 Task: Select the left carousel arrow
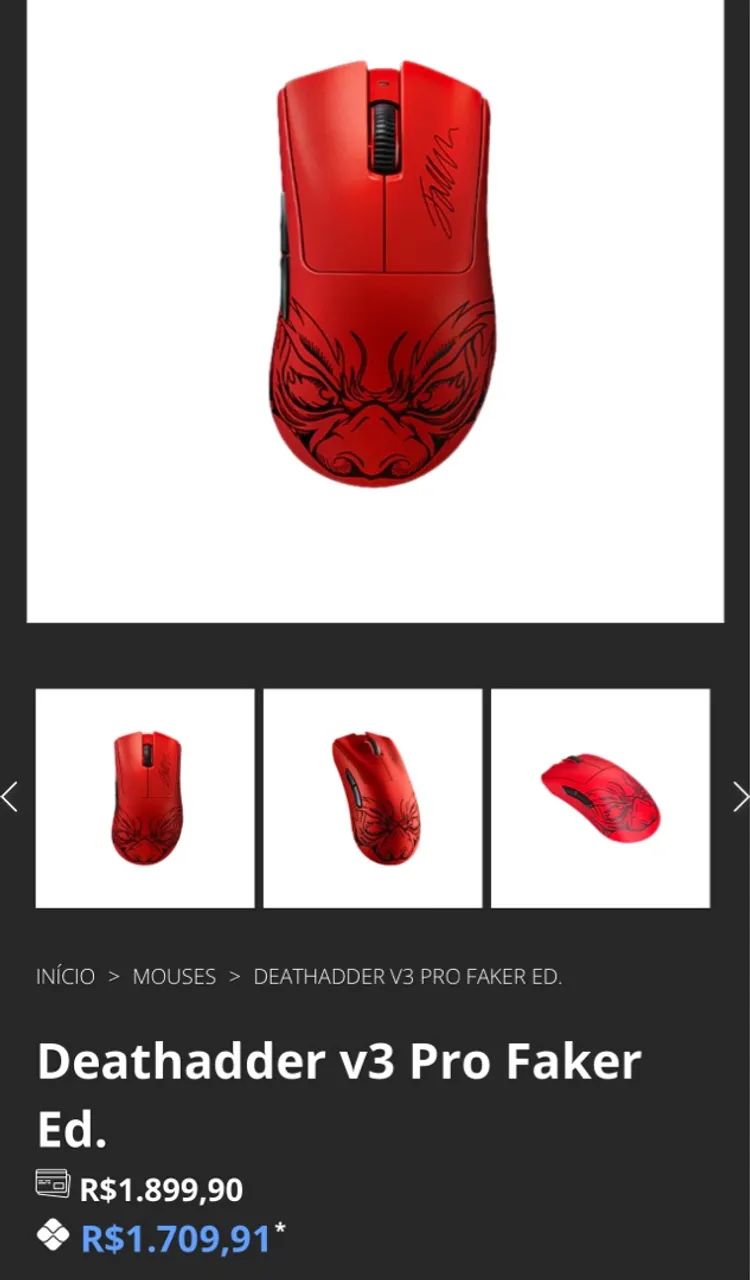[x=9, y=797]
